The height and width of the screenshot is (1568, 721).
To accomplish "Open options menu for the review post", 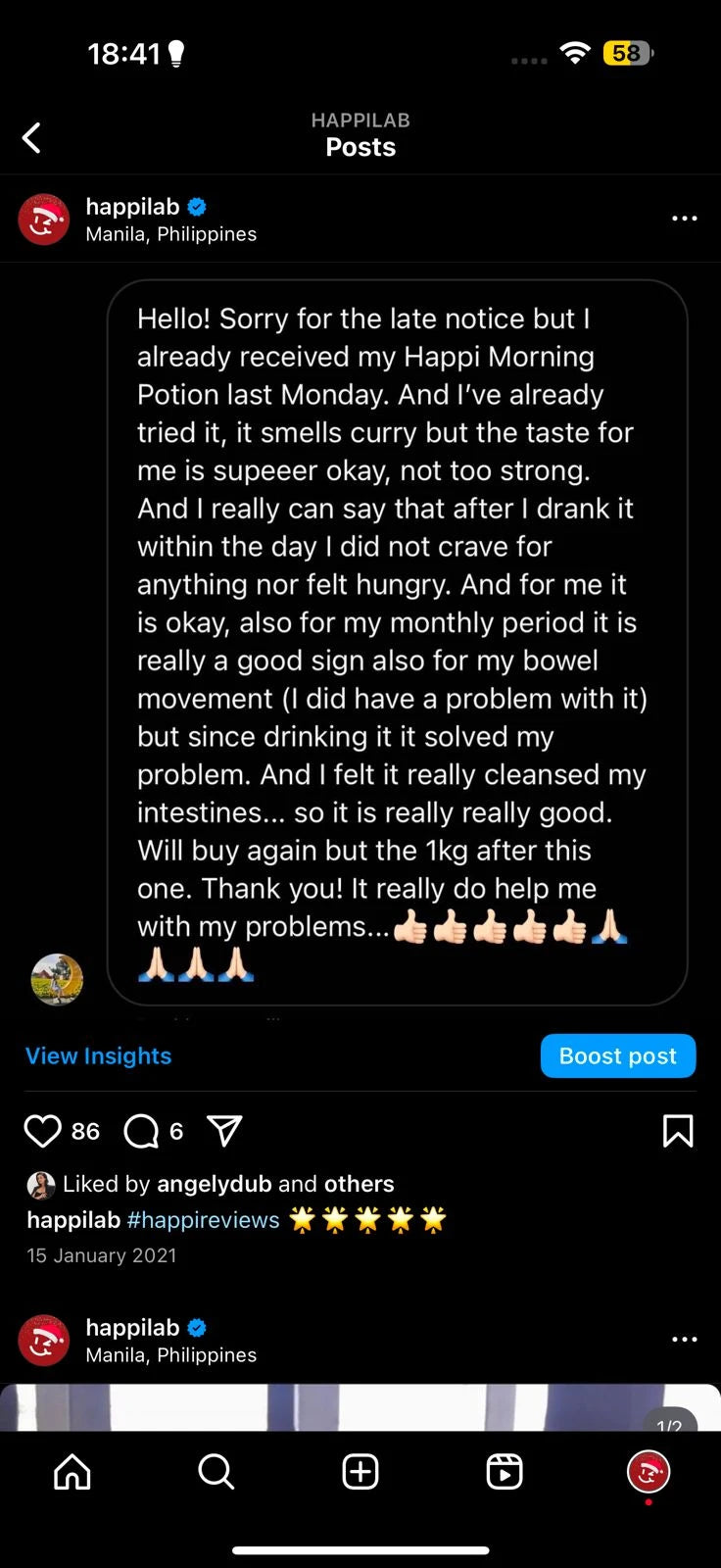I will coord(684,218).
